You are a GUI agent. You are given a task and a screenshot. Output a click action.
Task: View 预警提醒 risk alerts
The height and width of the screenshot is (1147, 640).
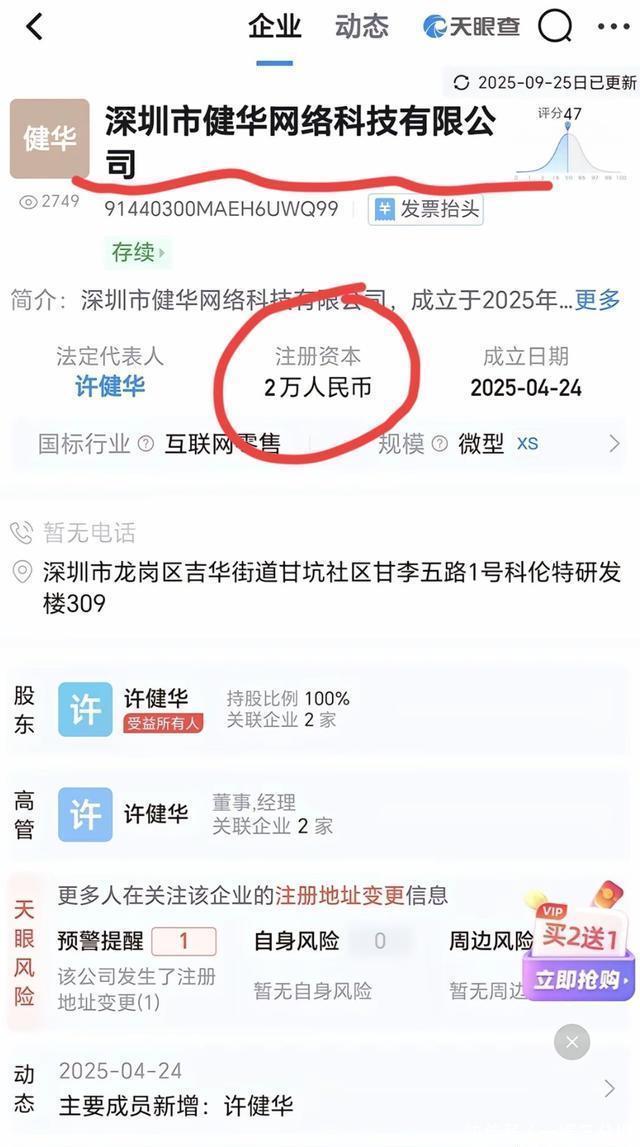pos(136,941)
